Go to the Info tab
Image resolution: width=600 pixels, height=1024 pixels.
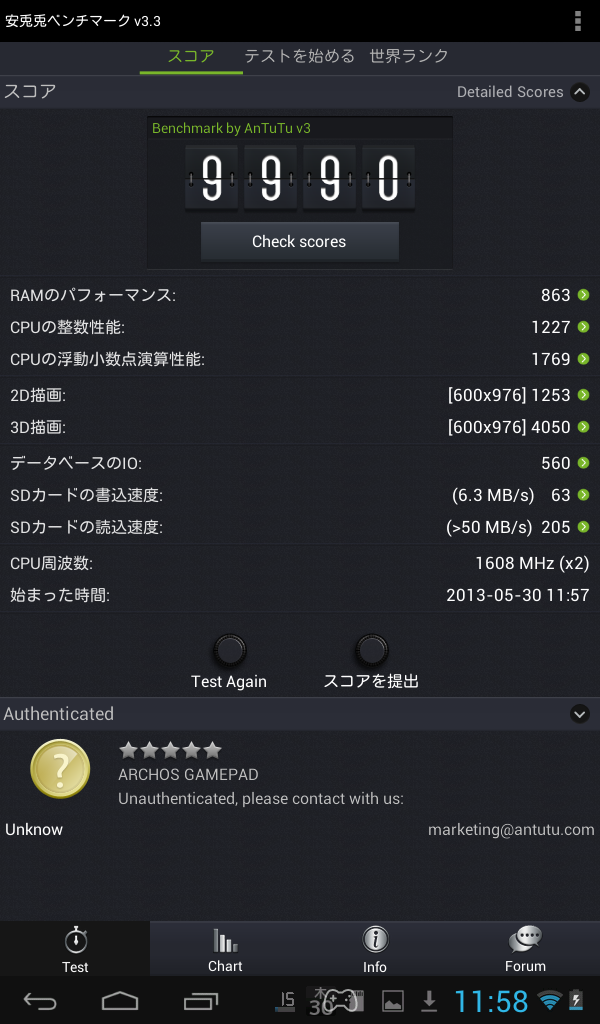[375, 949]
